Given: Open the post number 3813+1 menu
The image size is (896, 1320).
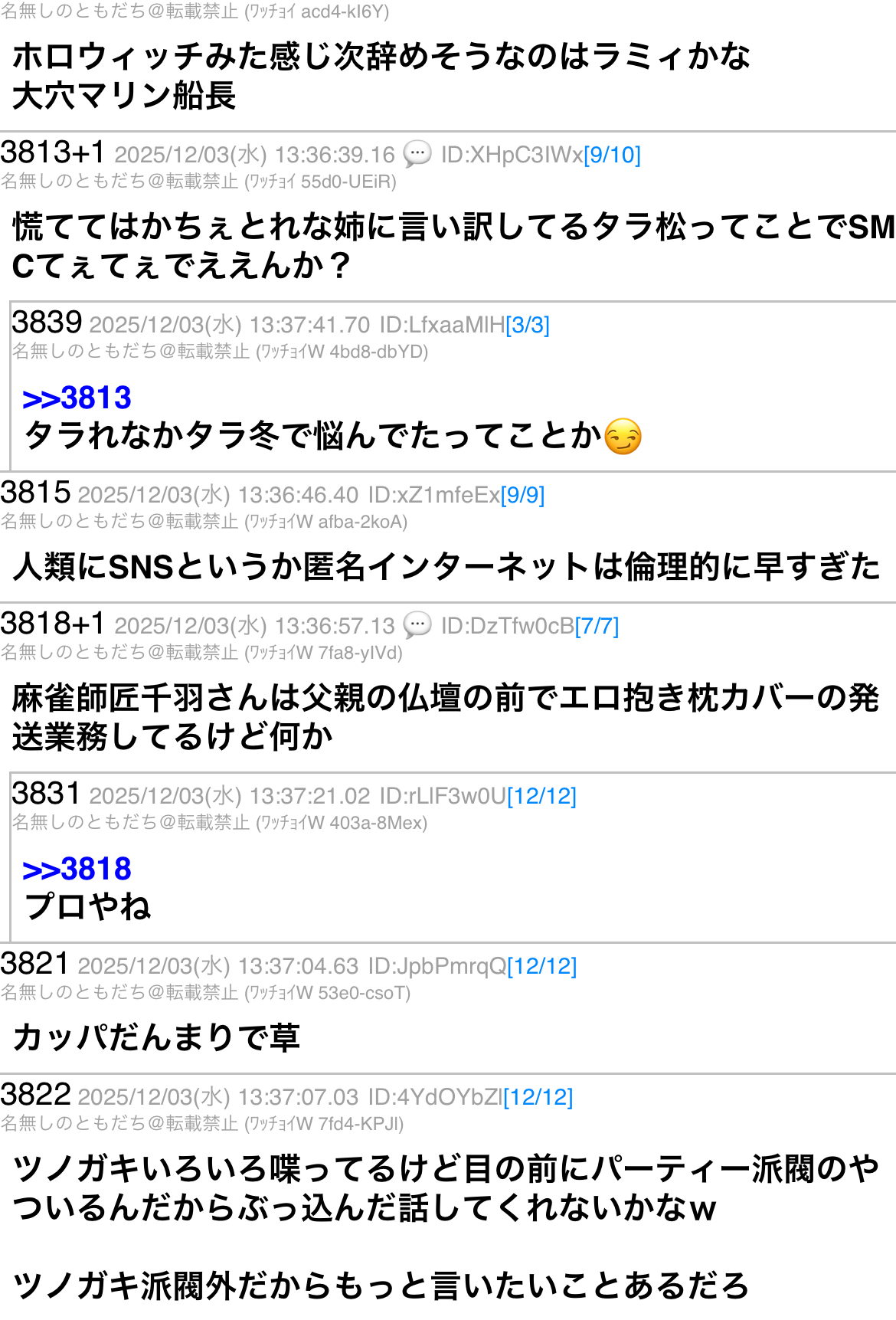Looking at the screenshot, I should 52,153.
